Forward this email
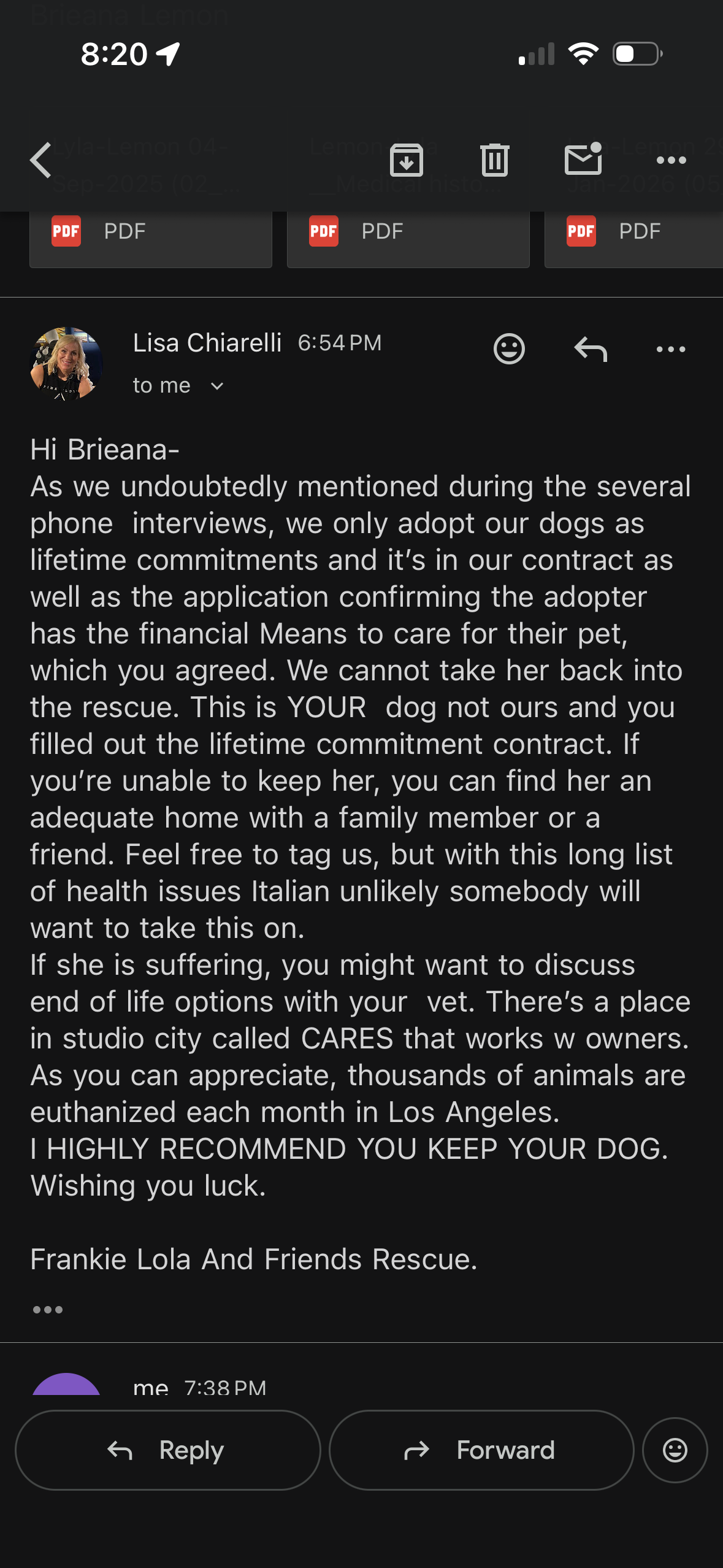723x1568 pixels. (x=481, y=1450)
